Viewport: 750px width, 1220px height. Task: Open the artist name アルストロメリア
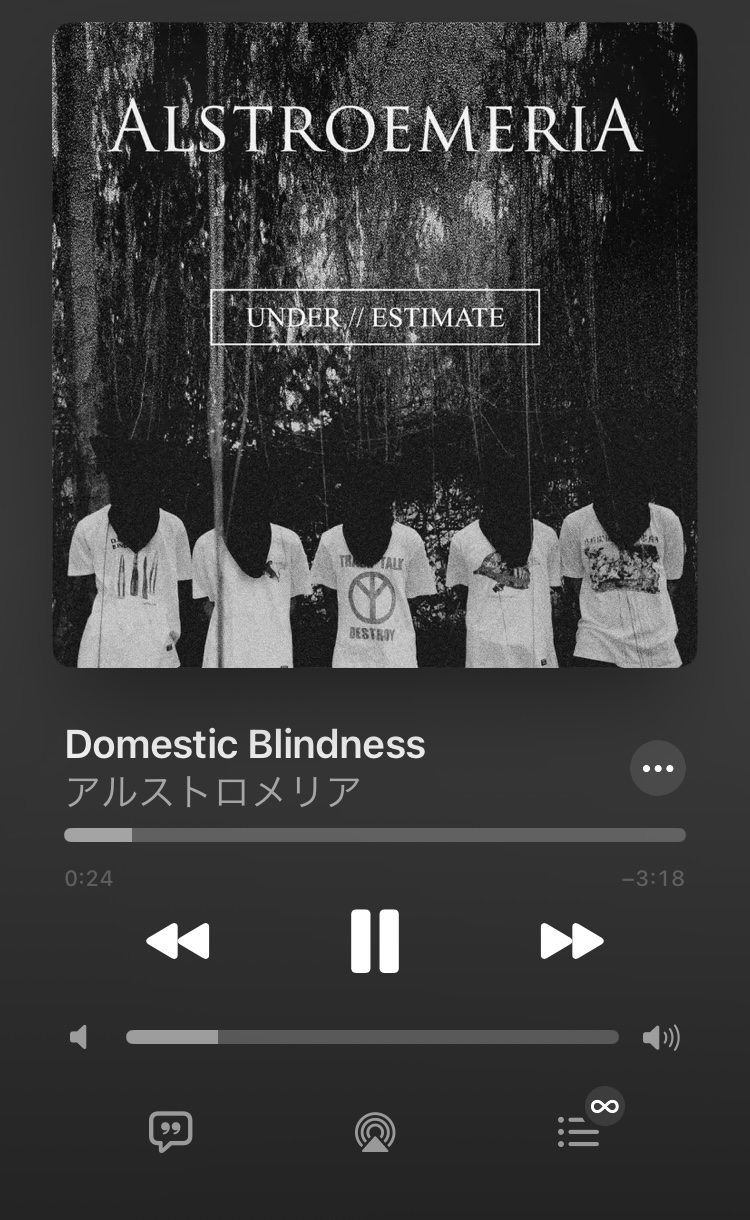[x=213, y=792]
